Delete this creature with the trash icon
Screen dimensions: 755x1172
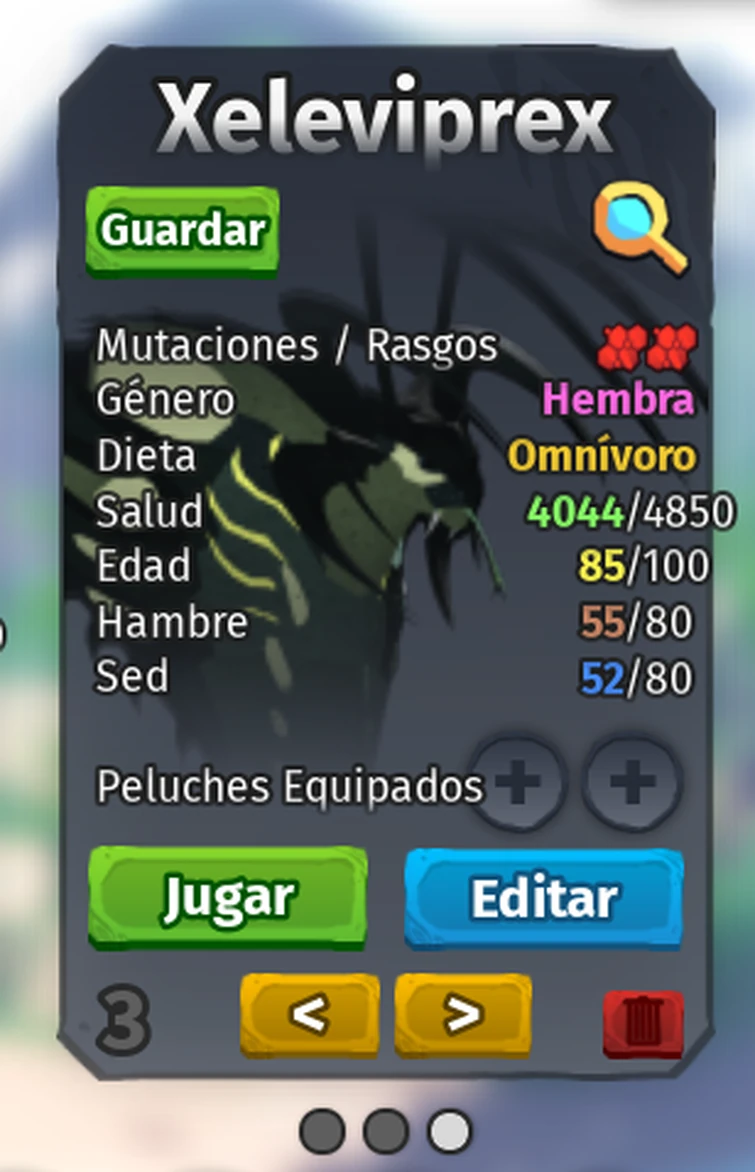tap(643, 1024)
